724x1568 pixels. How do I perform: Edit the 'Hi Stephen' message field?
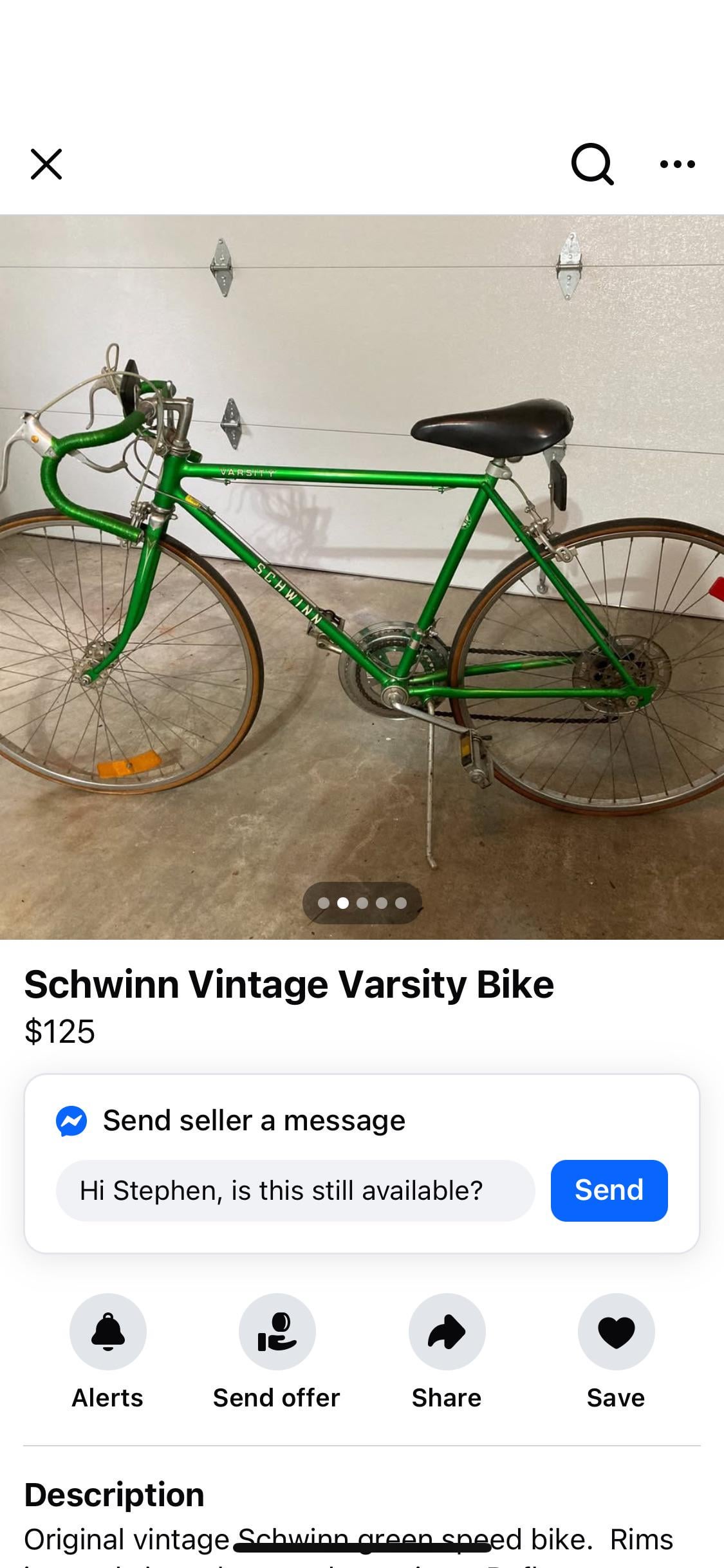(x=295, y=1191)
